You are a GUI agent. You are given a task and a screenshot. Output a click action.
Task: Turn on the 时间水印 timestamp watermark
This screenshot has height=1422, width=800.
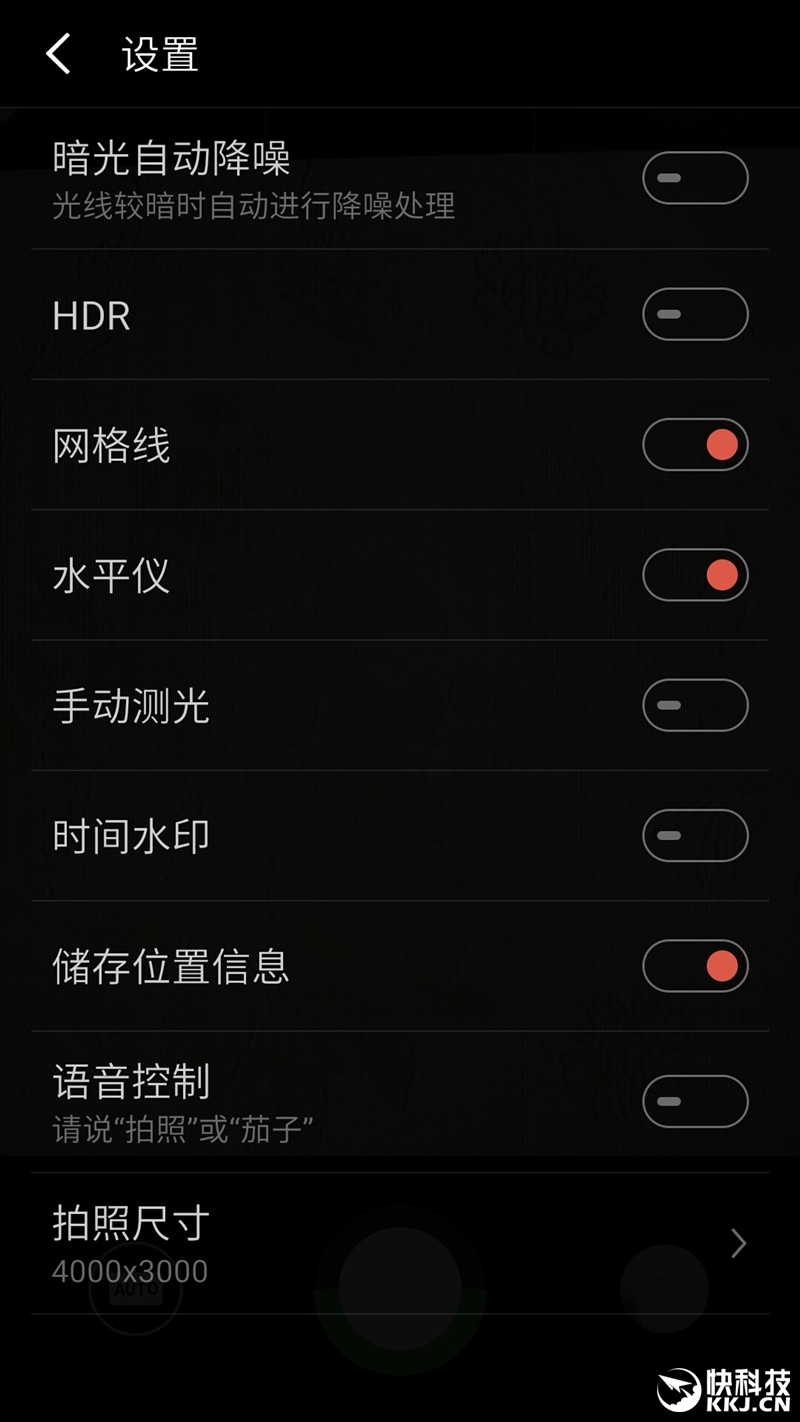[695, 835]
